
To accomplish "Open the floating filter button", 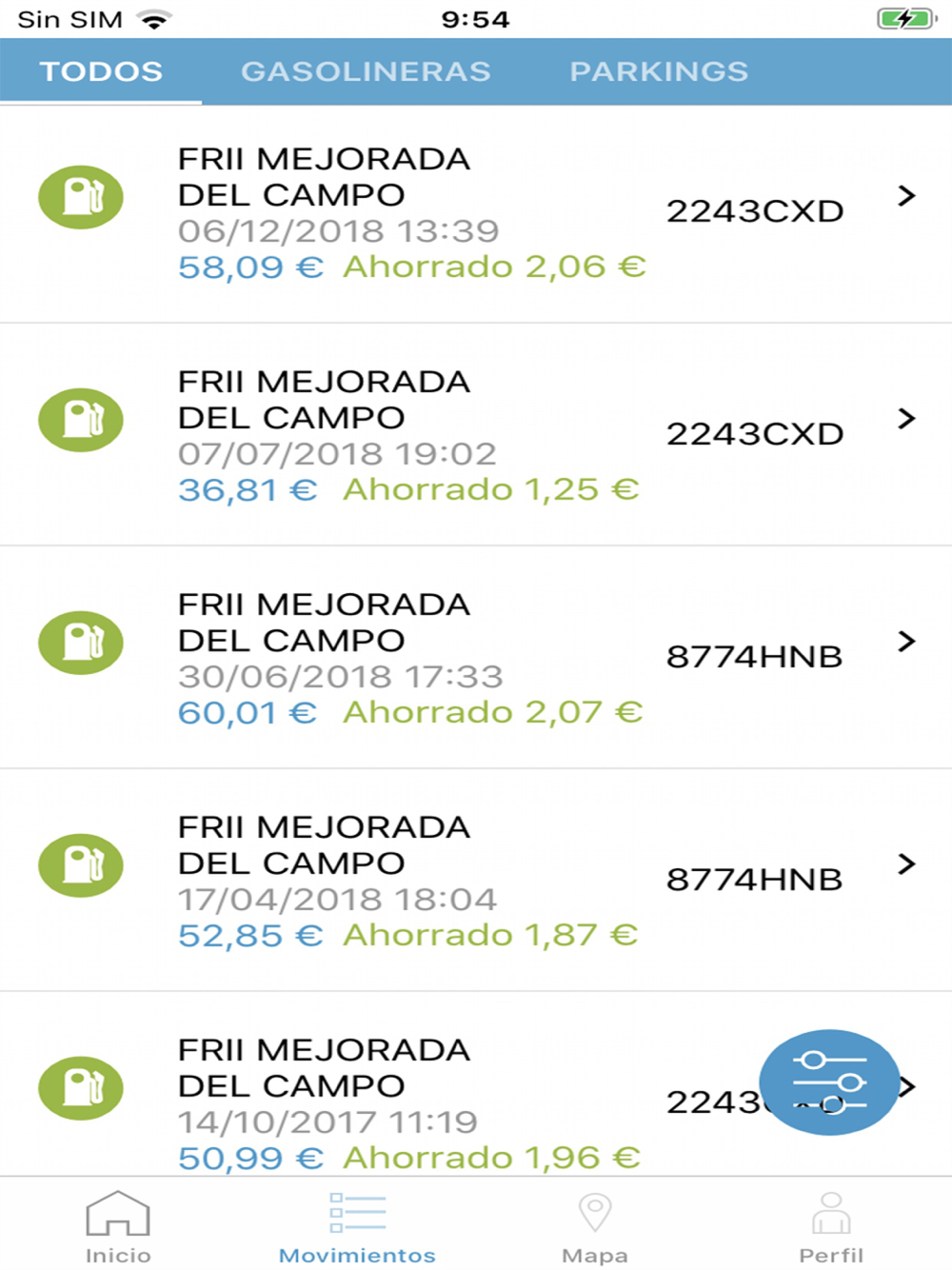I will (x=829, y=1082).
